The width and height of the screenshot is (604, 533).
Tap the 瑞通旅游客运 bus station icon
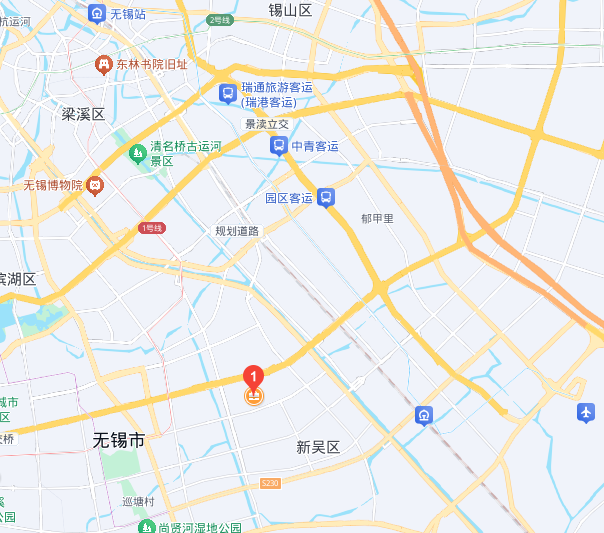point(228,94)
